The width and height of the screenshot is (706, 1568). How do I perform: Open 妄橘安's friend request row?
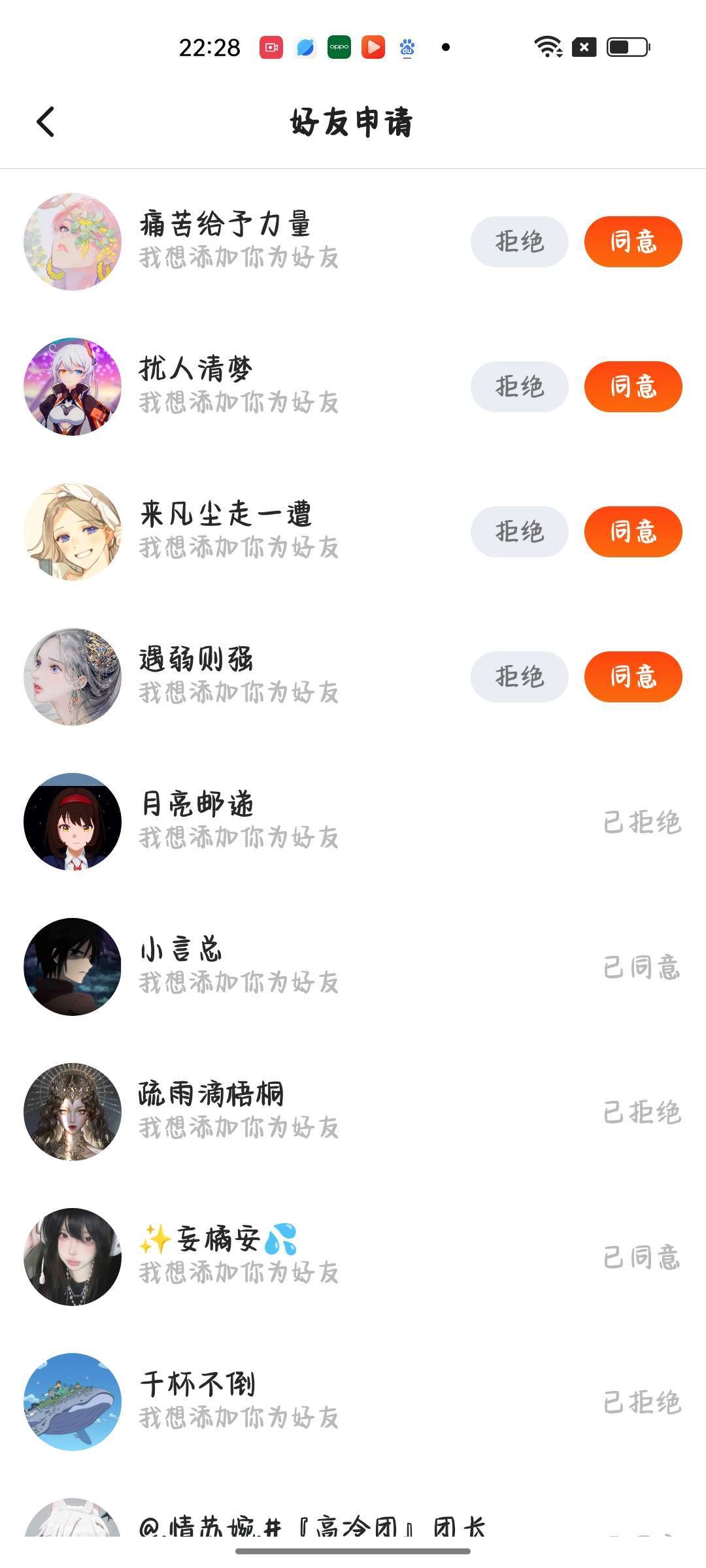pos(353,1257)
